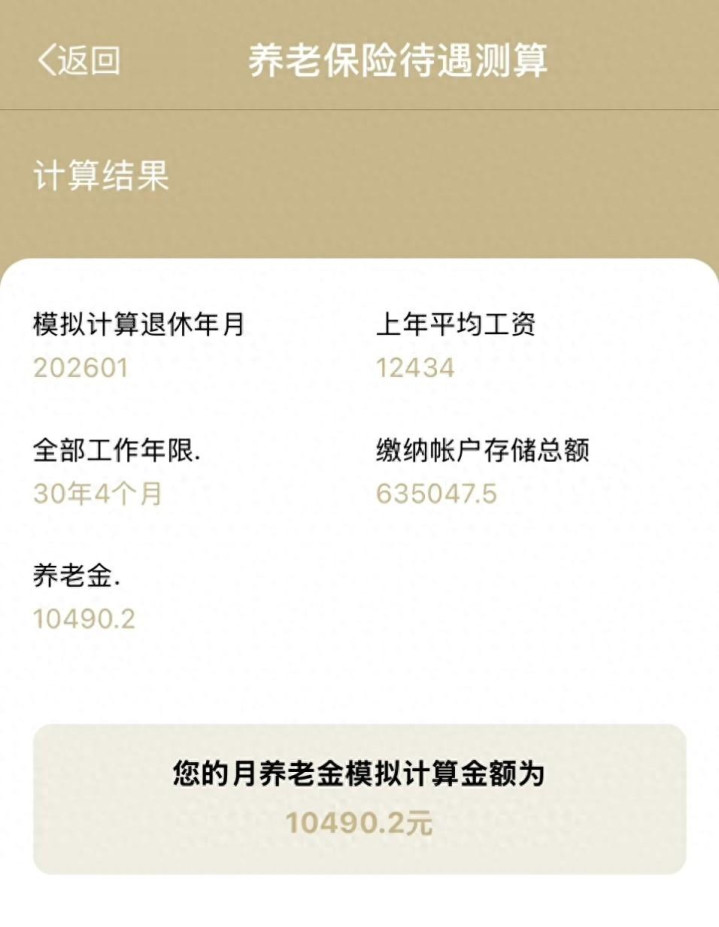Go back using the 返回 button

coord(79,60)
